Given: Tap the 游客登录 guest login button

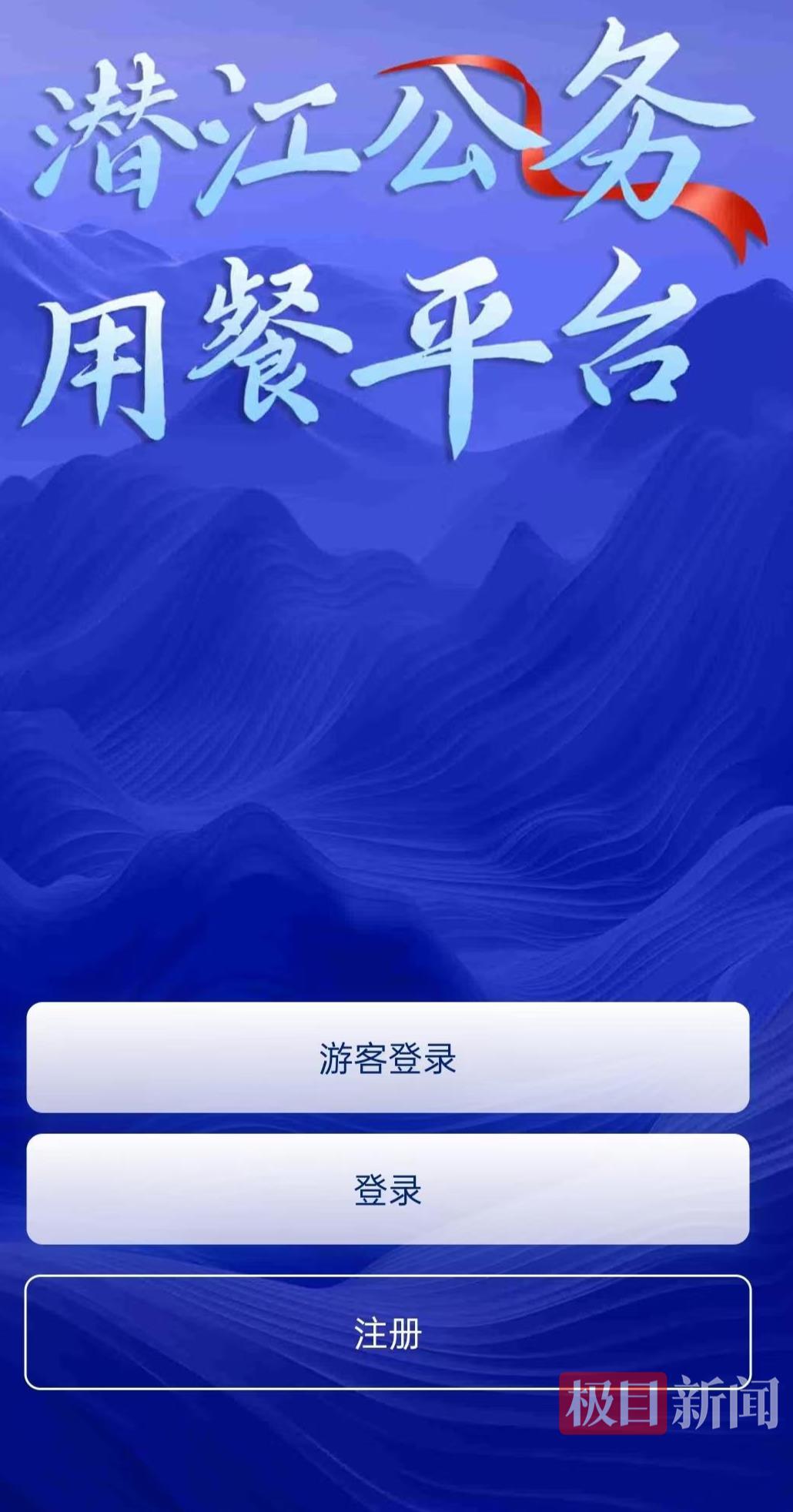Looking at the screenshot, I should (387, 1057).
